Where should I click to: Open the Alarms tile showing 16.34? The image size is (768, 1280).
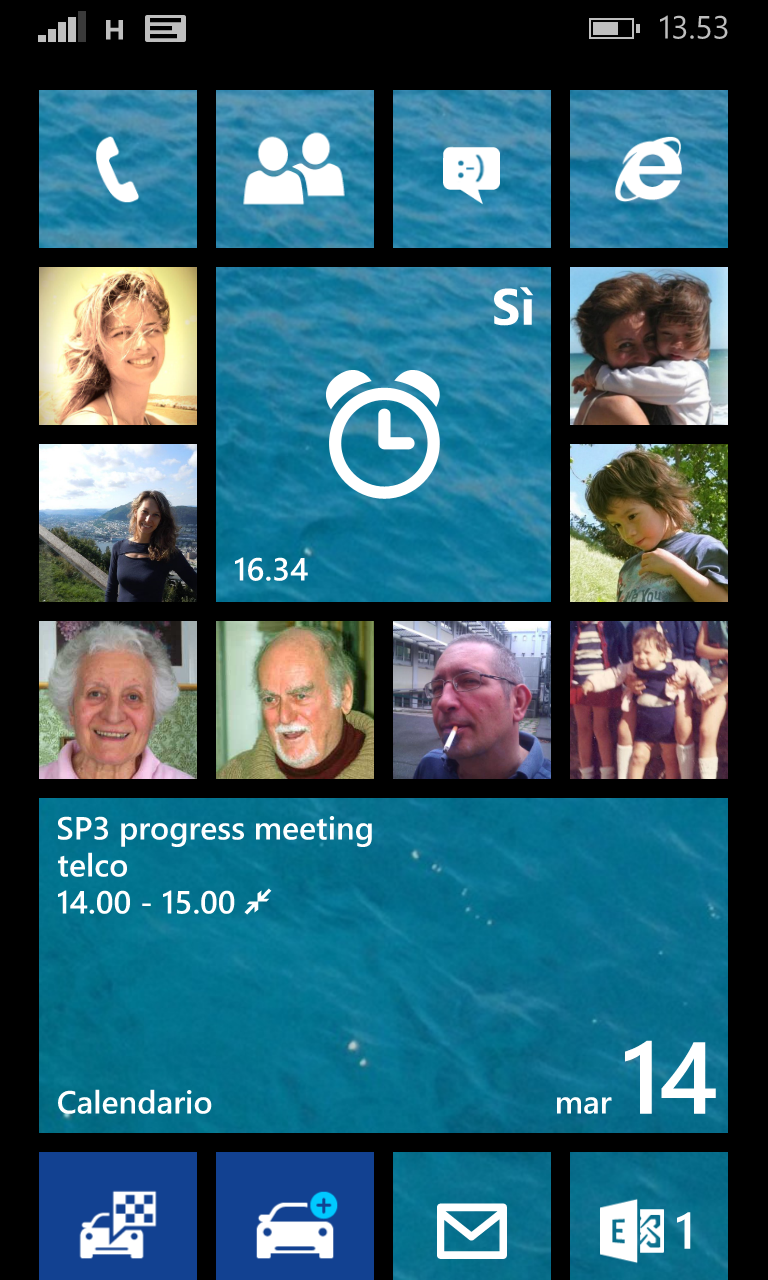tap(383, 434)
